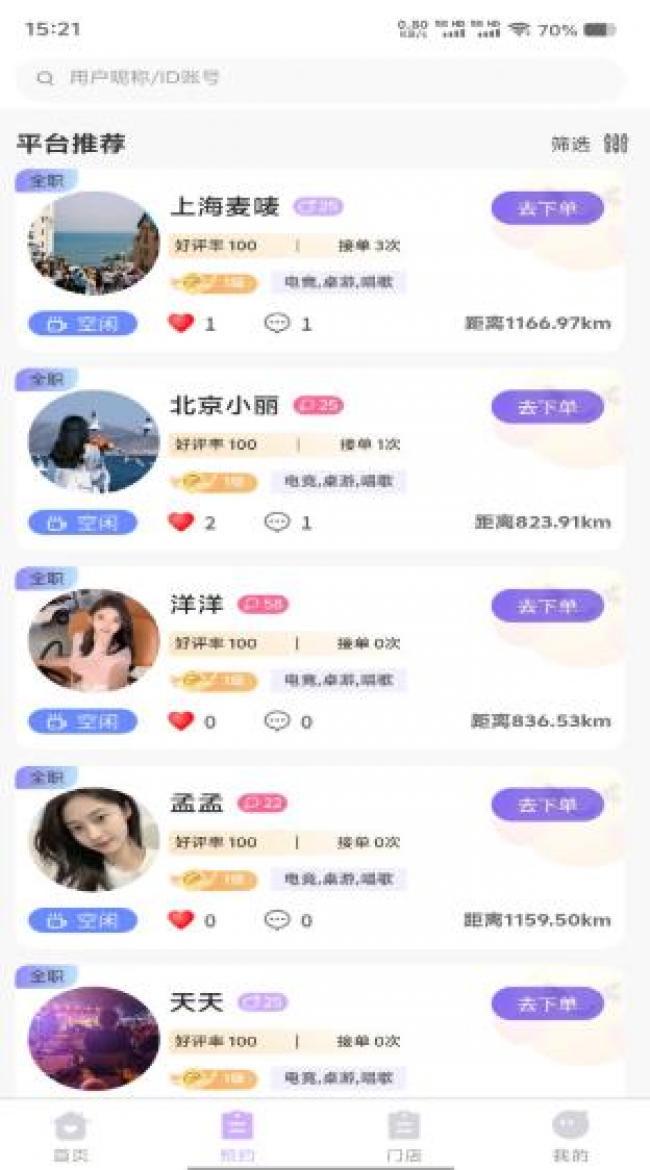Place an order with 天天

[x=547, y=1004]
